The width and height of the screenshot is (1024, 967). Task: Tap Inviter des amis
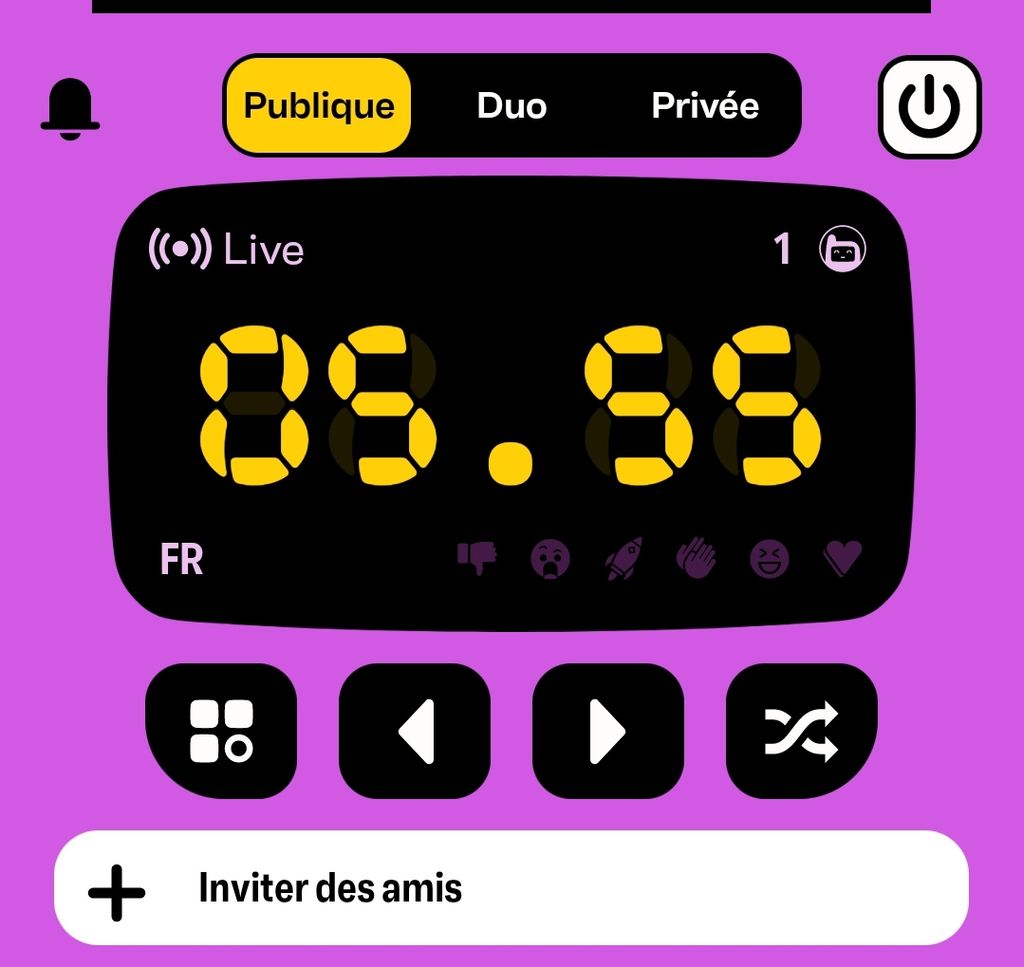[511, 888]
